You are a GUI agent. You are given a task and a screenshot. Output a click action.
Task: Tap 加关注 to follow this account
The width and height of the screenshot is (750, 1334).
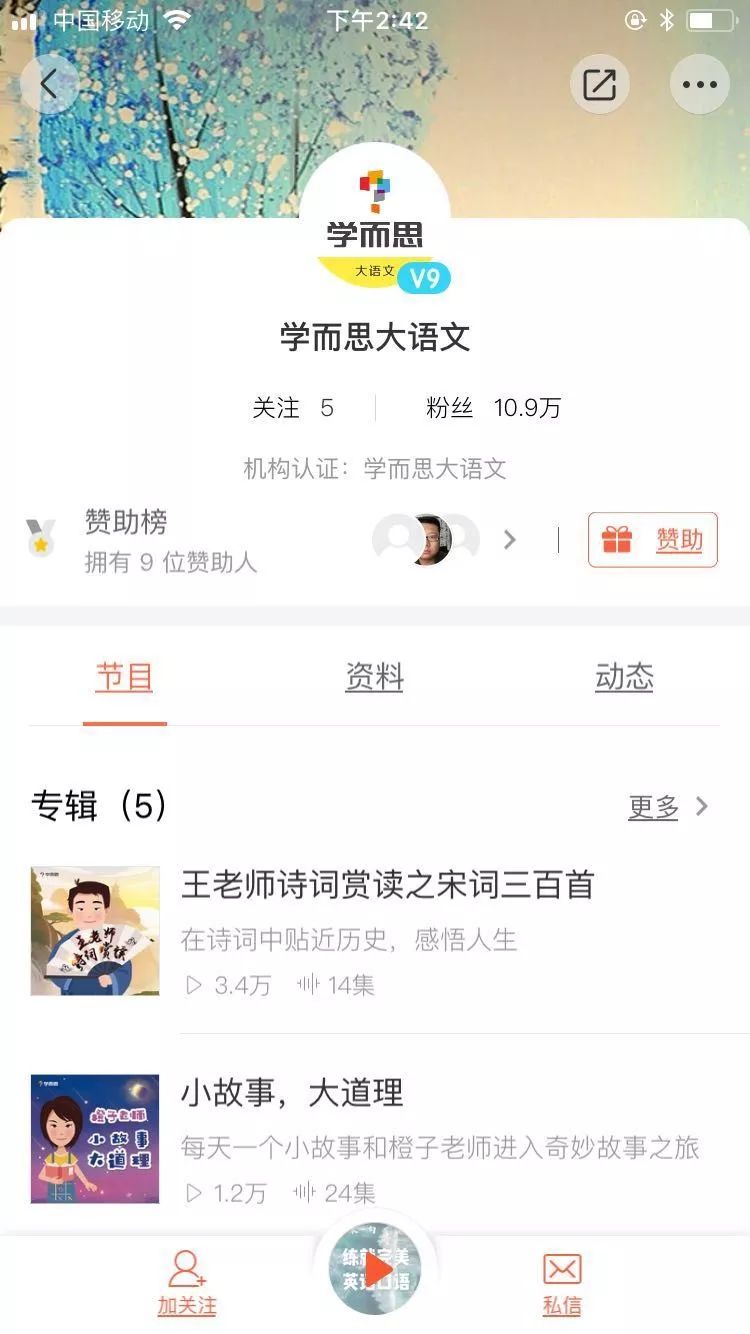click(x=187, y=1283)
